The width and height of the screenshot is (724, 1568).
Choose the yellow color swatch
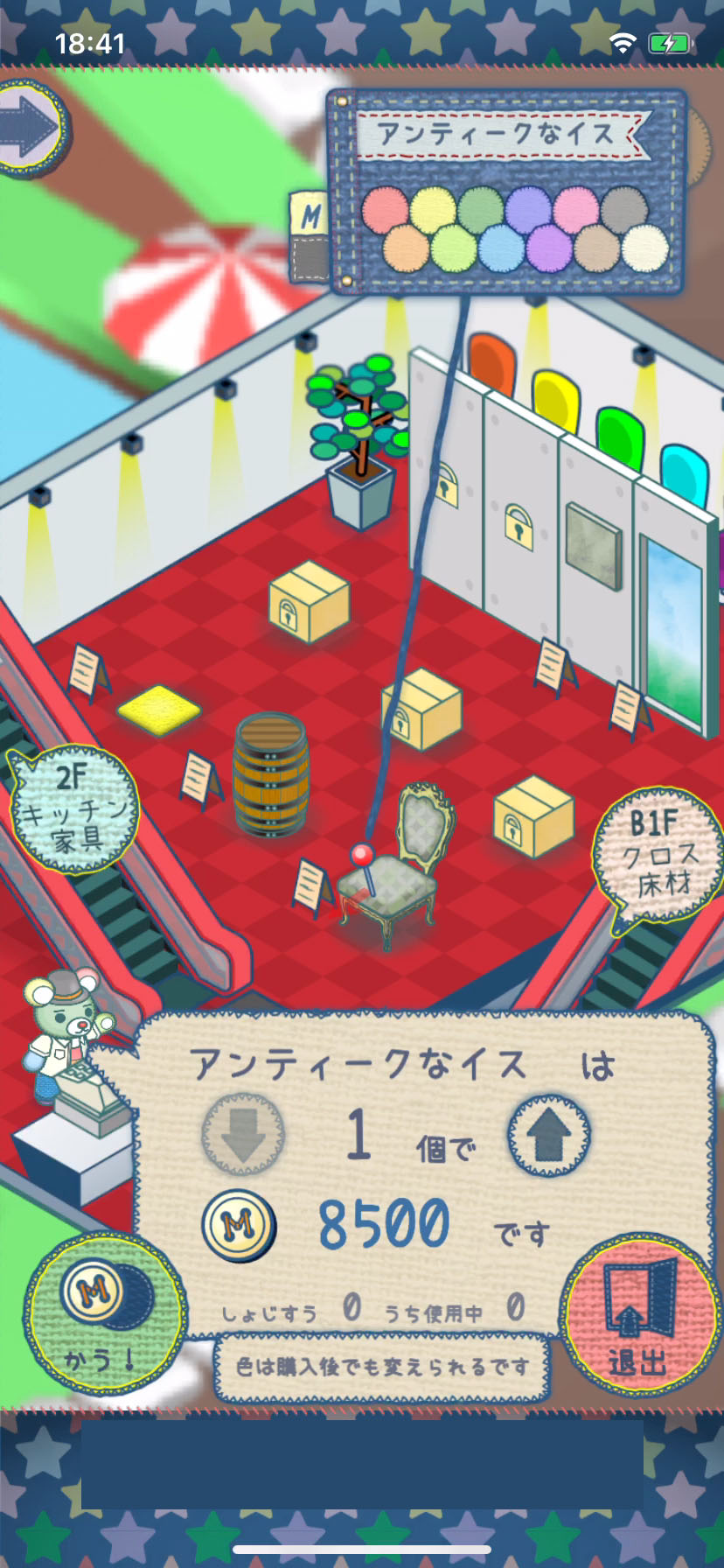432,209
